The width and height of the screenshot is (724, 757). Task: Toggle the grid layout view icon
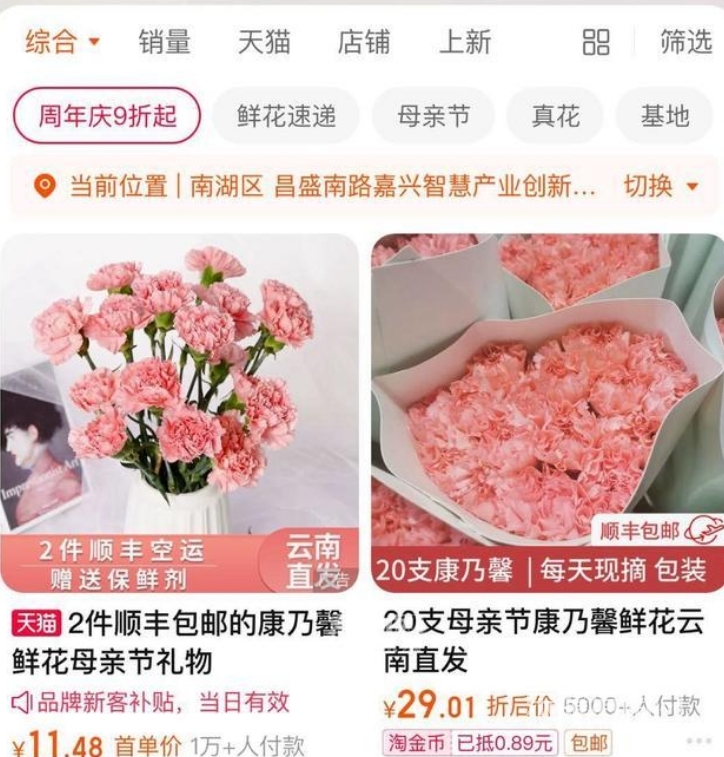pyautogui.click(x=596, y=42)
